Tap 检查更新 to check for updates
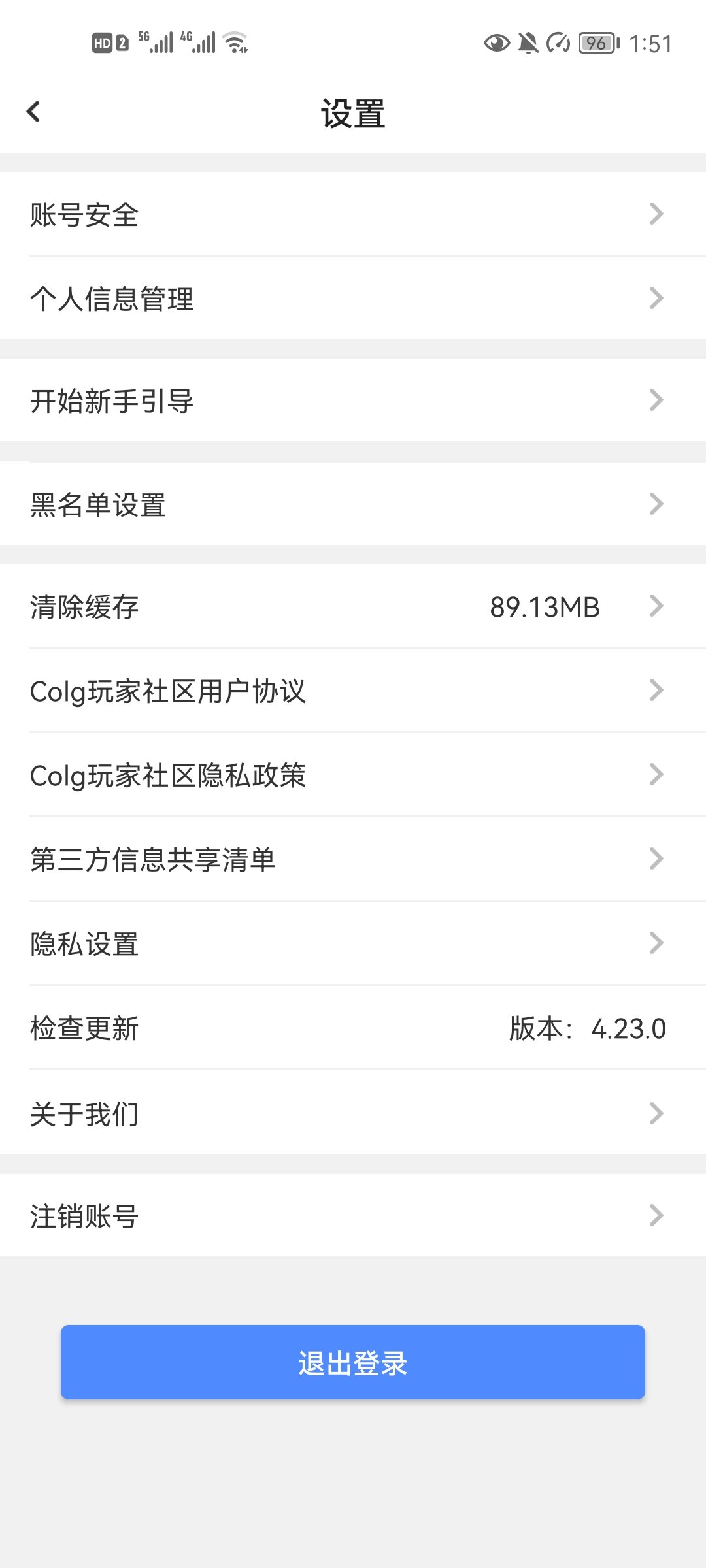Viewport: 706px width, 1568px height. (x=353, y=1028)
